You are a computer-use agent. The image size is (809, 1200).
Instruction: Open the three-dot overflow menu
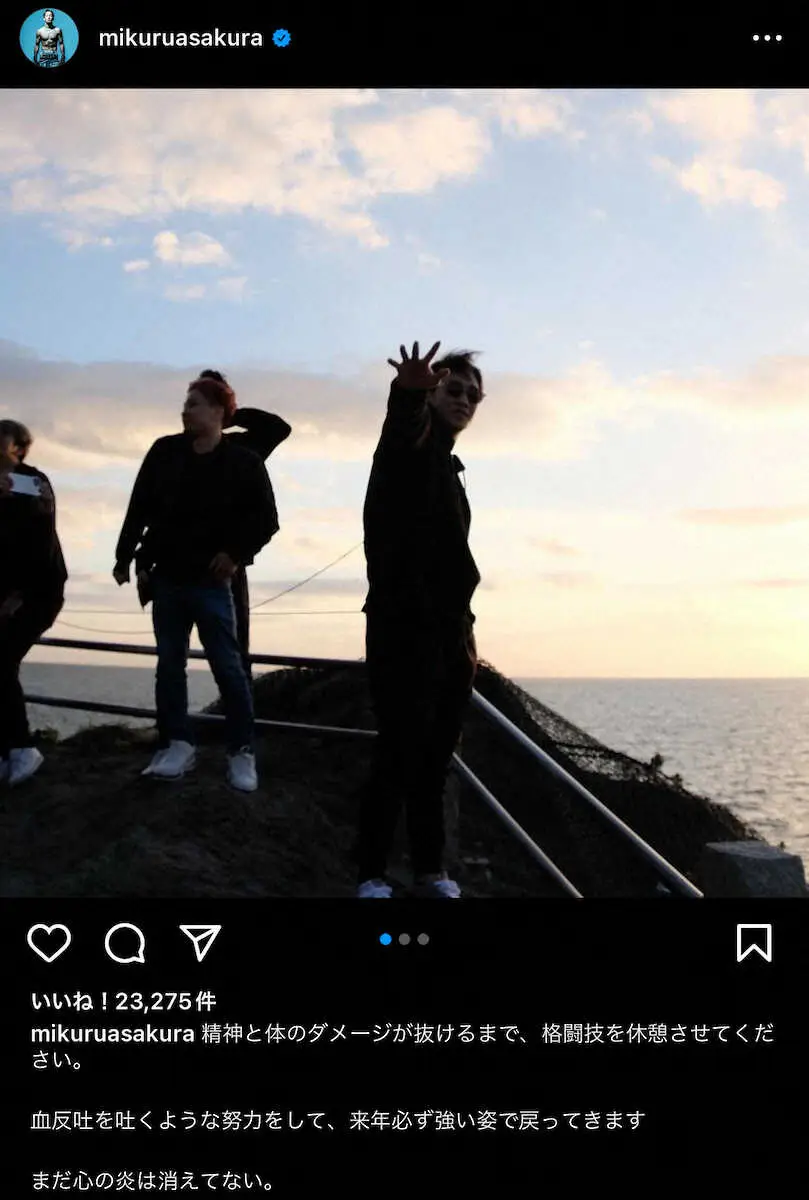767,38
